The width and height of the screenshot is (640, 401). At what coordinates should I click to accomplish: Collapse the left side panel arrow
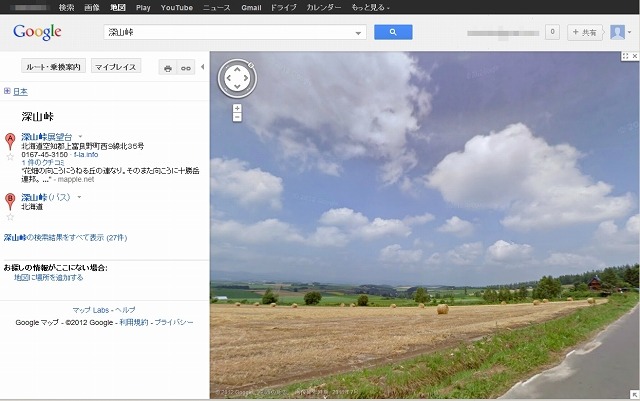pos(203,67)
